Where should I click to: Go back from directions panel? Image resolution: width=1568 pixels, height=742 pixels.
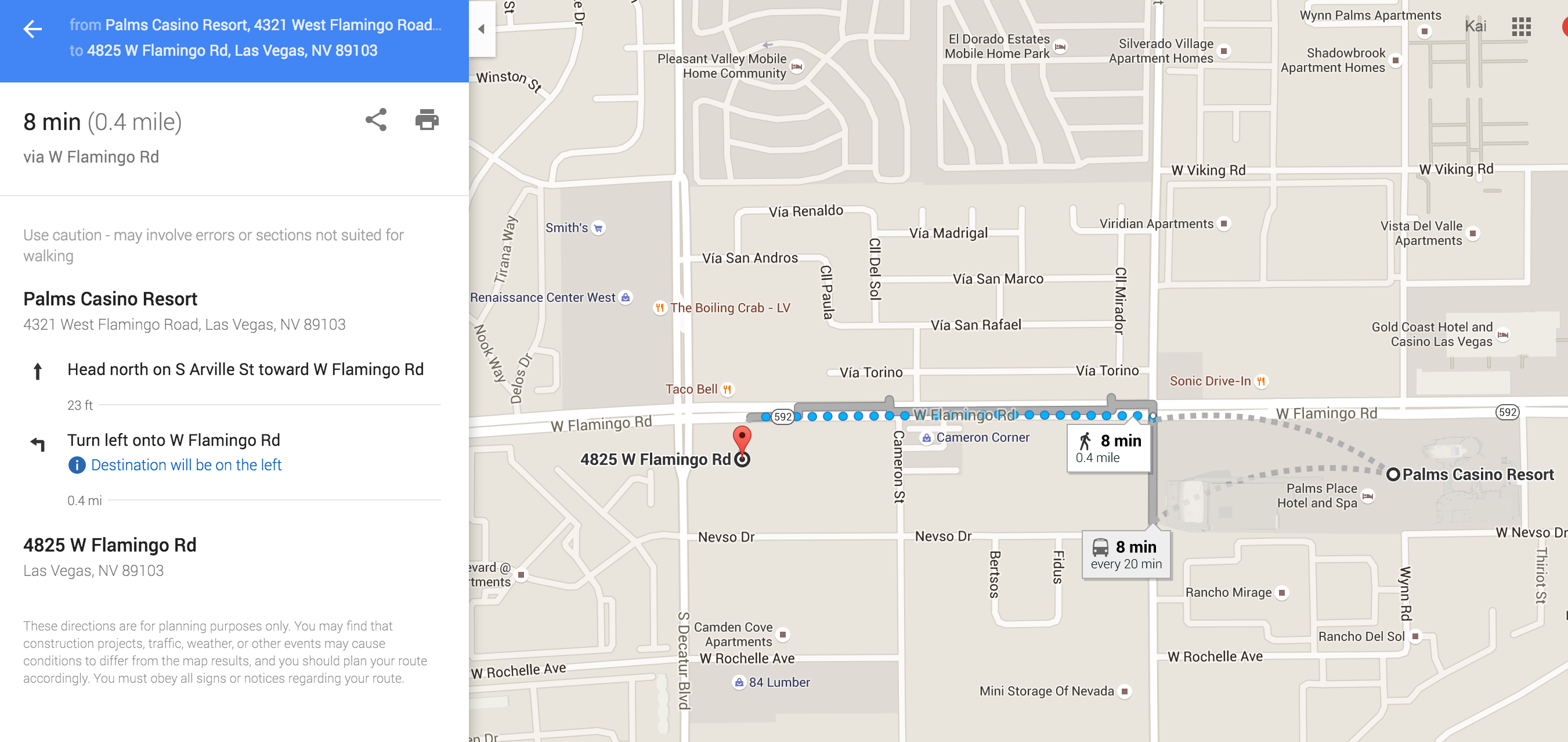pyautogui.click(x=32, y=28)
